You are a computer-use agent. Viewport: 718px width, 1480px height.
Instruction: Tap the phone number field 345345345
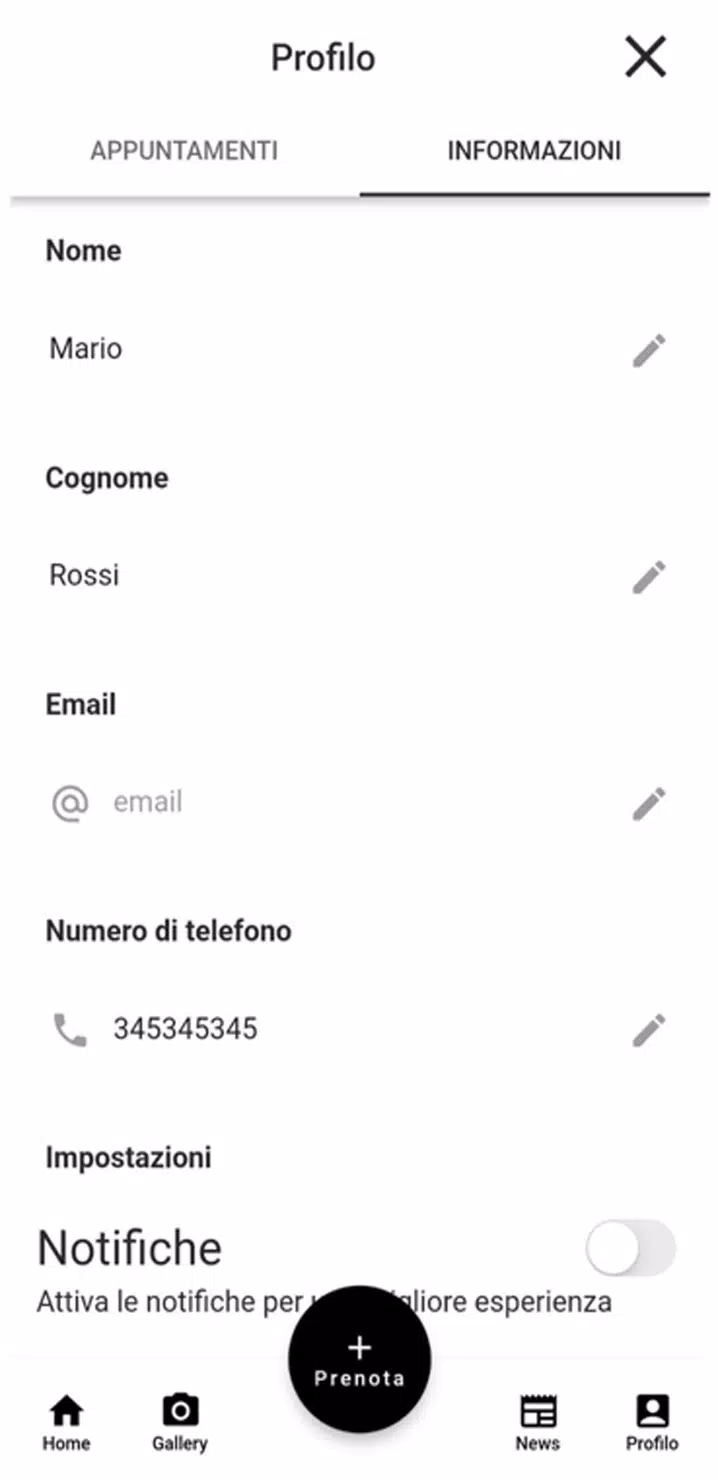click(340, 1029)
